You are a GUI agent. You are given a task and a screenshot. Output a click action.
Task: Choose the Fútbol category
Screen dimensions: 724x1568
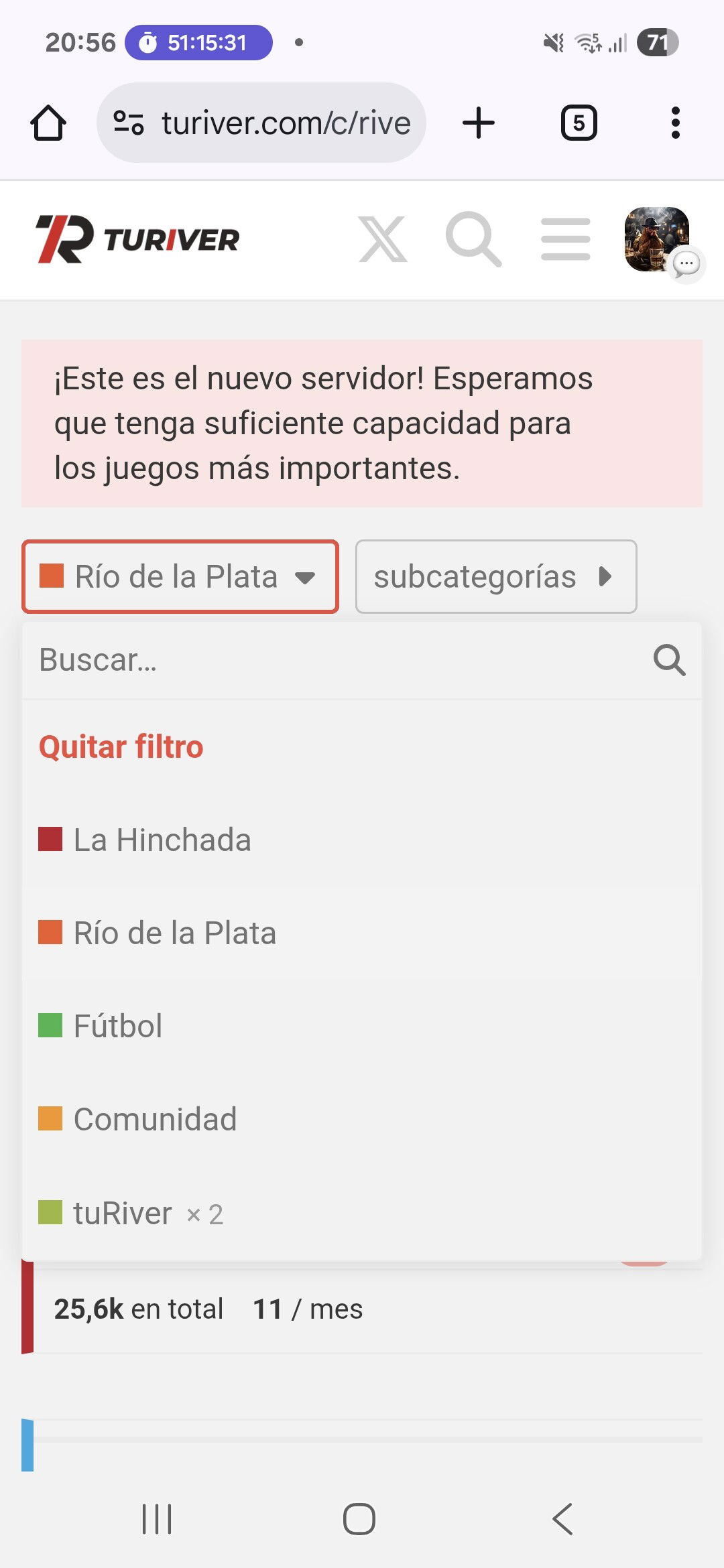pyautogui.click(x=362, y=1026)
